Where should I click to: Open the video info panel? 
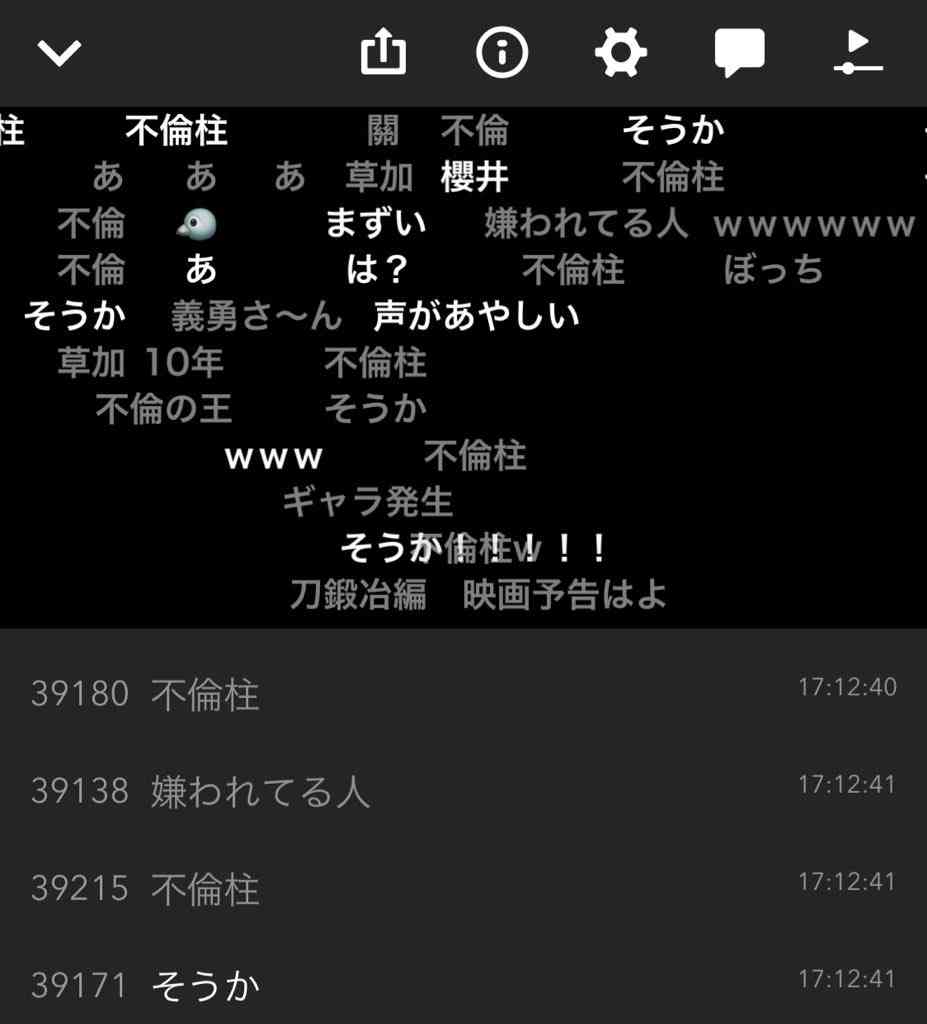click(501, 52)
